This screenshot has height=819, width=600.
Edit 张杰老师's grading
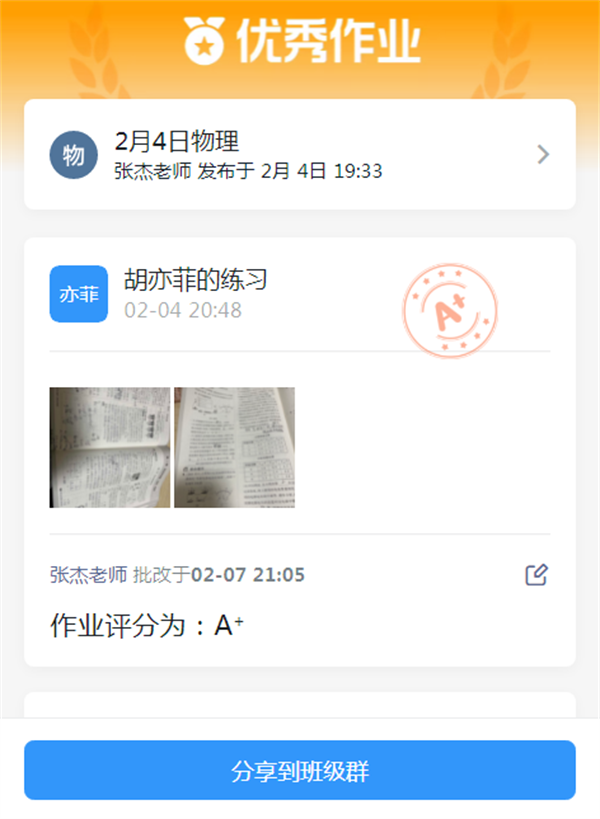[x=537, y=575]
